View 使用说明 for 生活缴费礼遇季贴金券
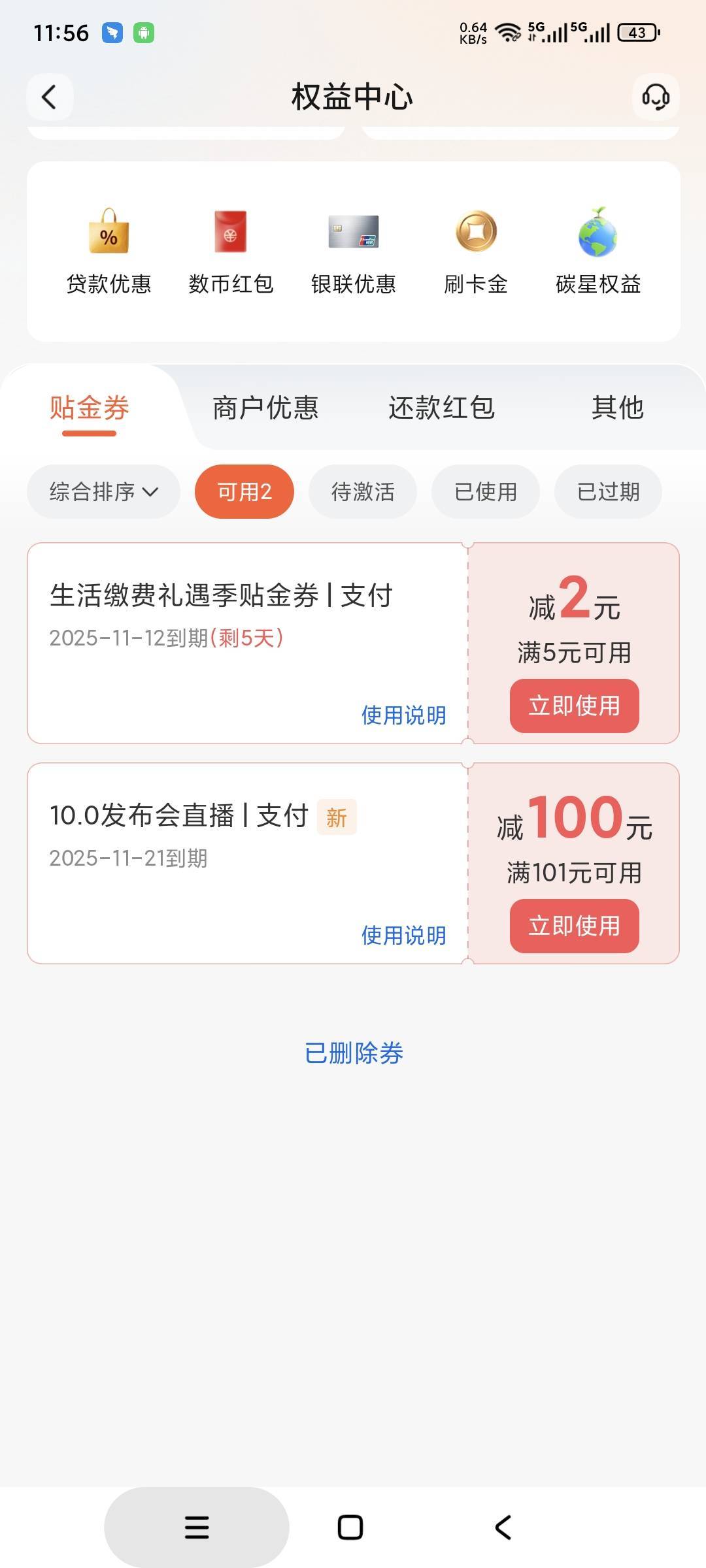Screen dimensions: 706x1568 click(x=403, y=715)
